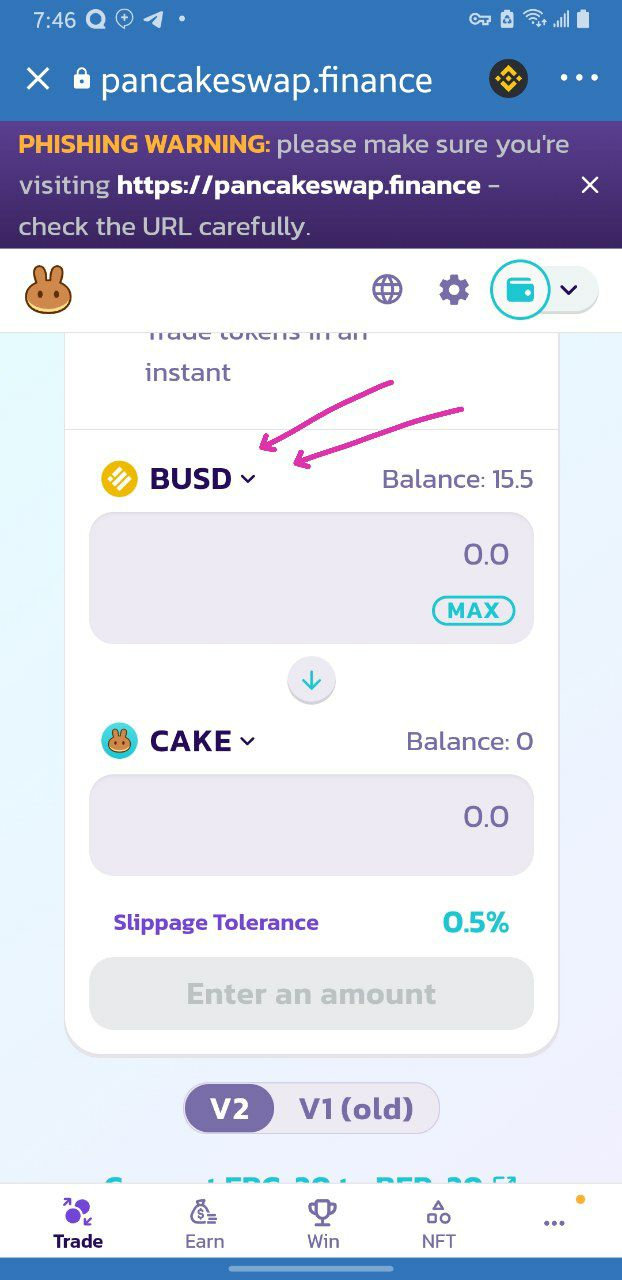Open the more options dots tab

tap(554, 1222)
